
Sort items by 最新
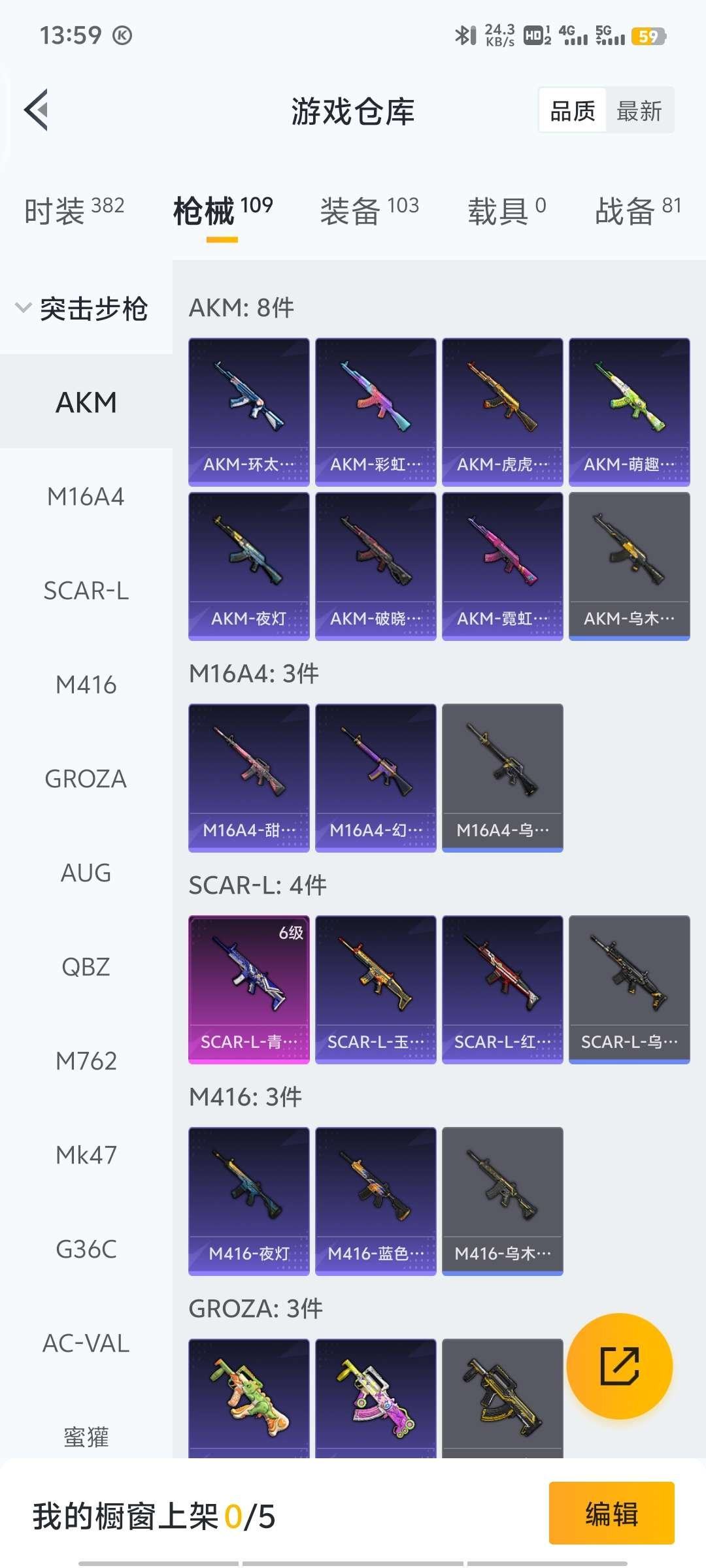[x=639, y=110]
